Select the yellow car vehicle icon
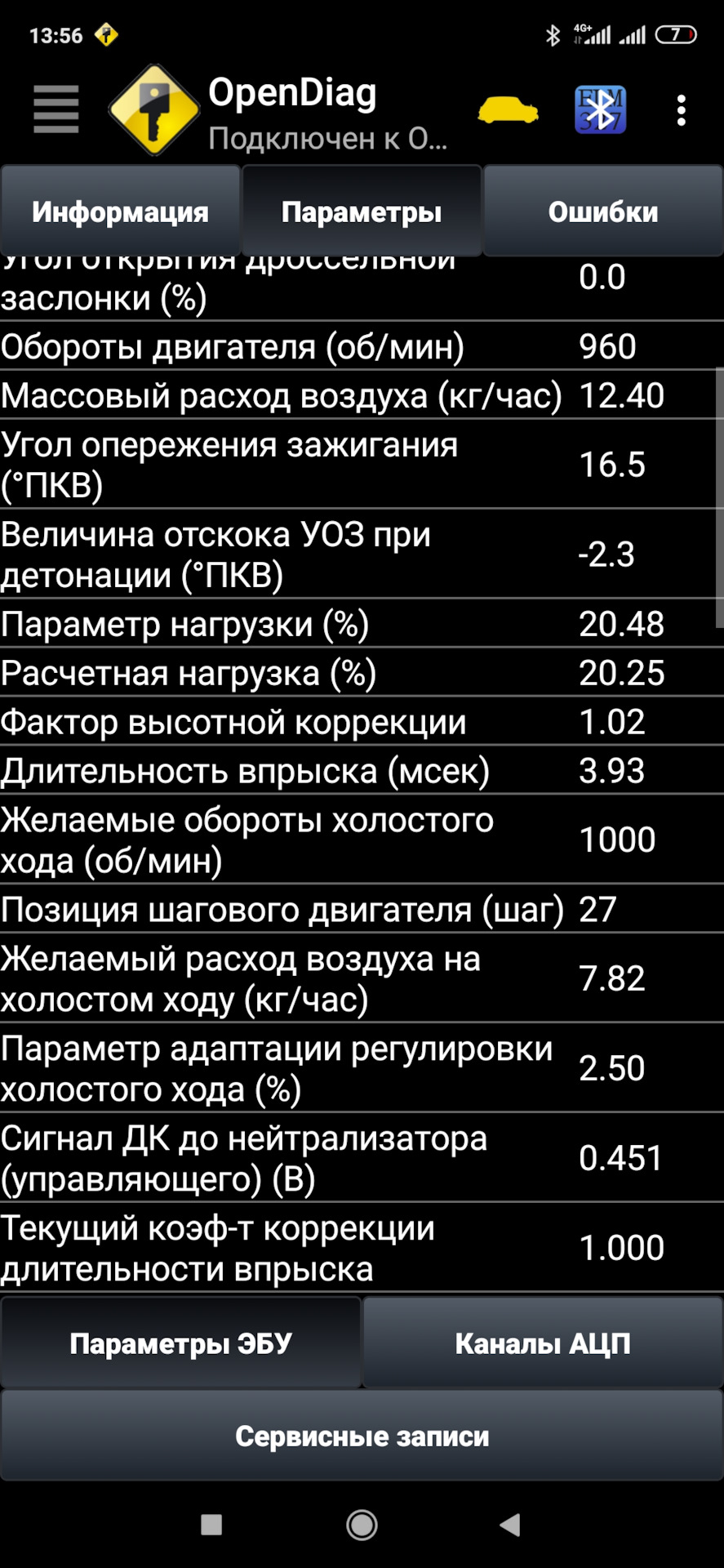The image size is (724, 1568). 507,110
